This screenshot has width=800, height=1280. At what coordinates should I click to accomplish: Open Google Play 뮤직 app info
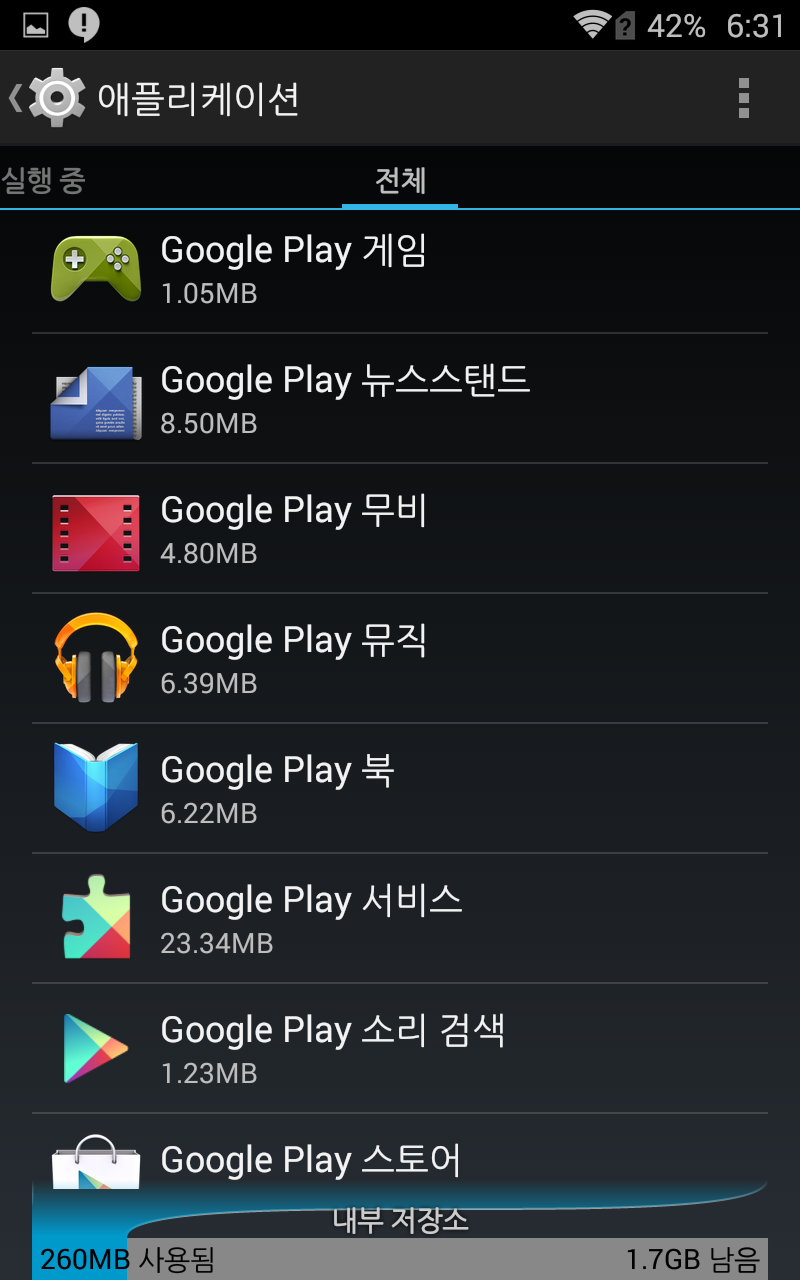click(400, 659)
